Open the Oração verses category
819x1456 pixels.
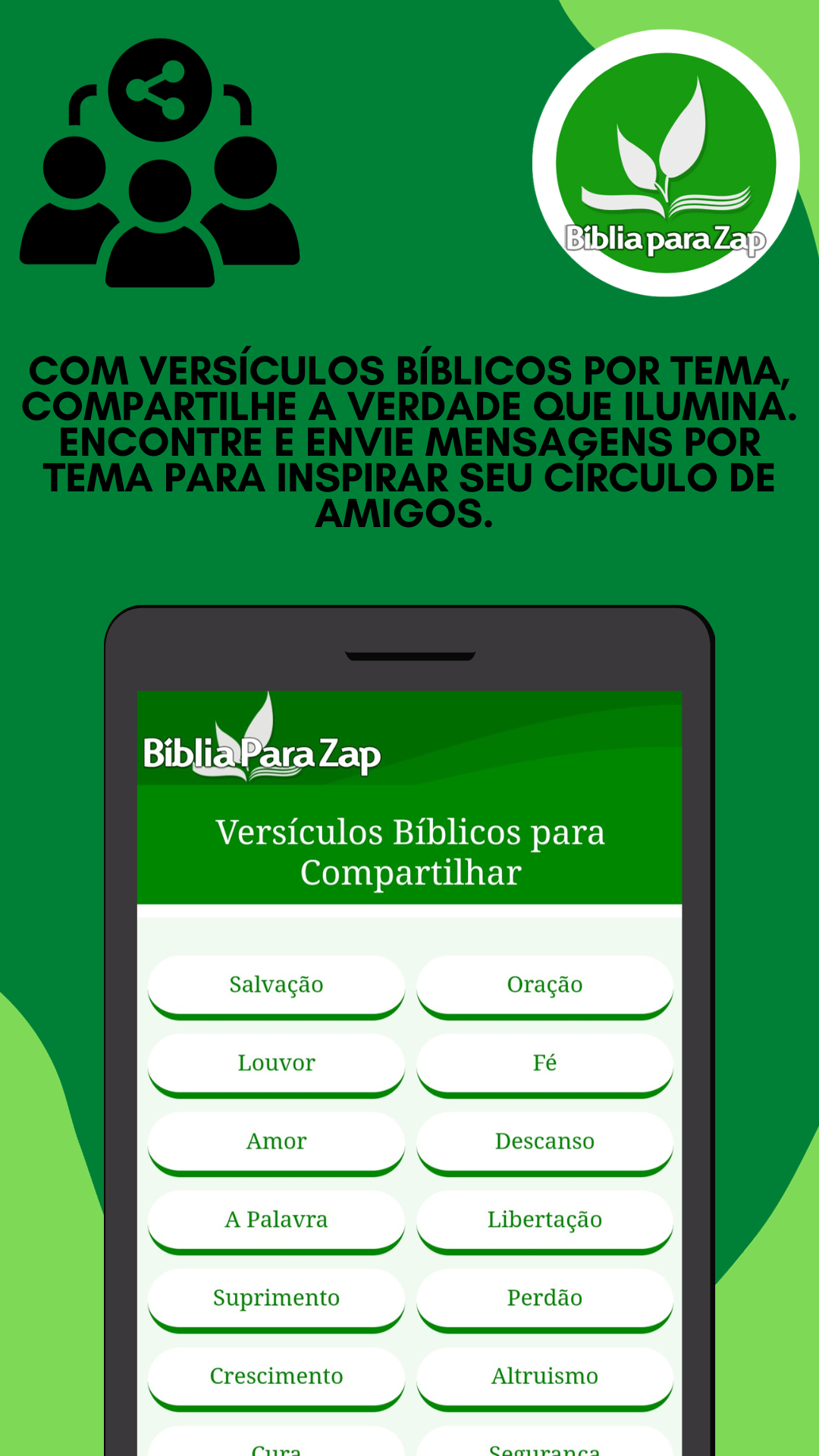pyautogui.click(x=544, y=984)
